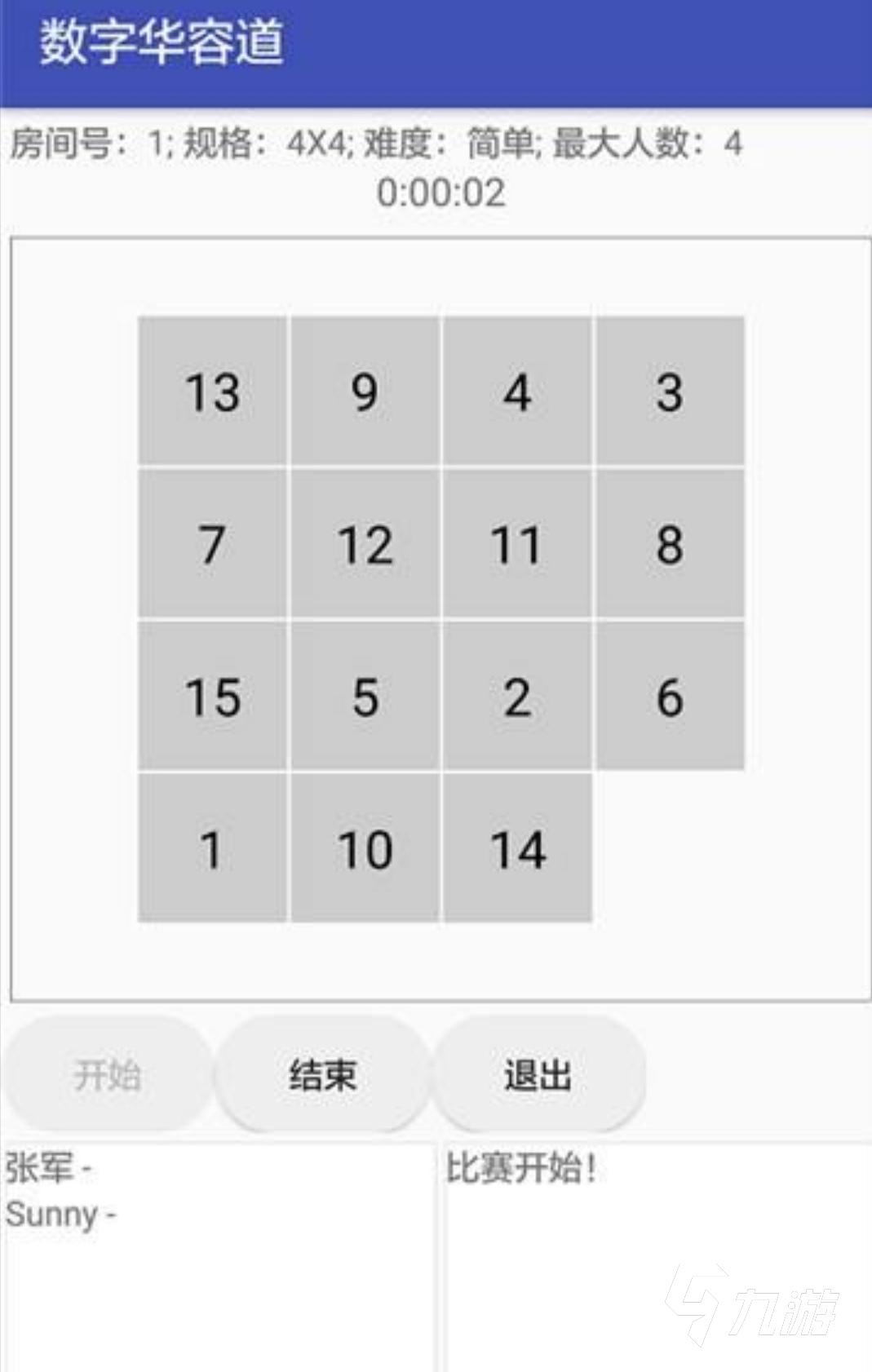Tap tile number 4
Viewport: 872px width, 1372px height.
pos(517,392)
